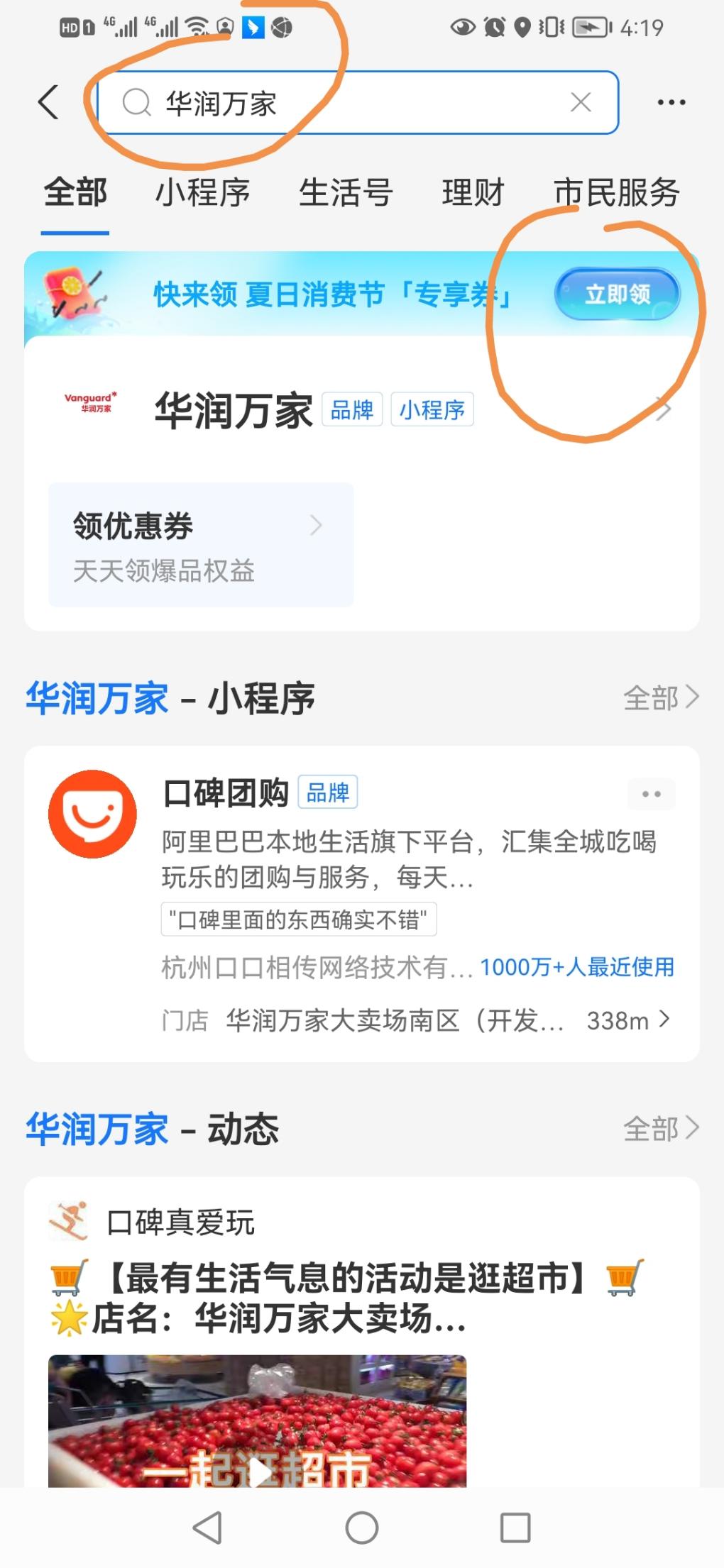
Task: View all 华润万家 小程序 results
Action: tap(661, 697)
